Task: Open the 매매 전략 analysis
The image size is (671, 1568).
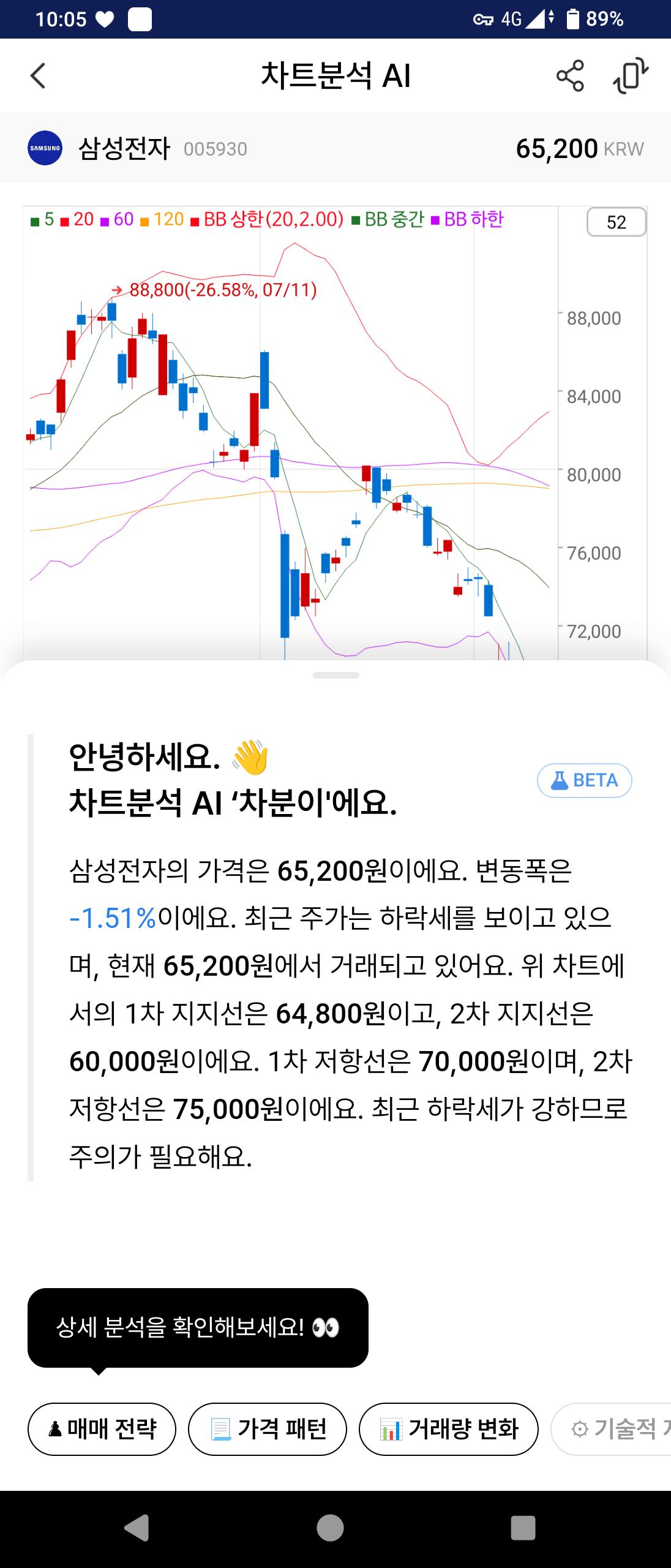Action: coord(100,1429)
